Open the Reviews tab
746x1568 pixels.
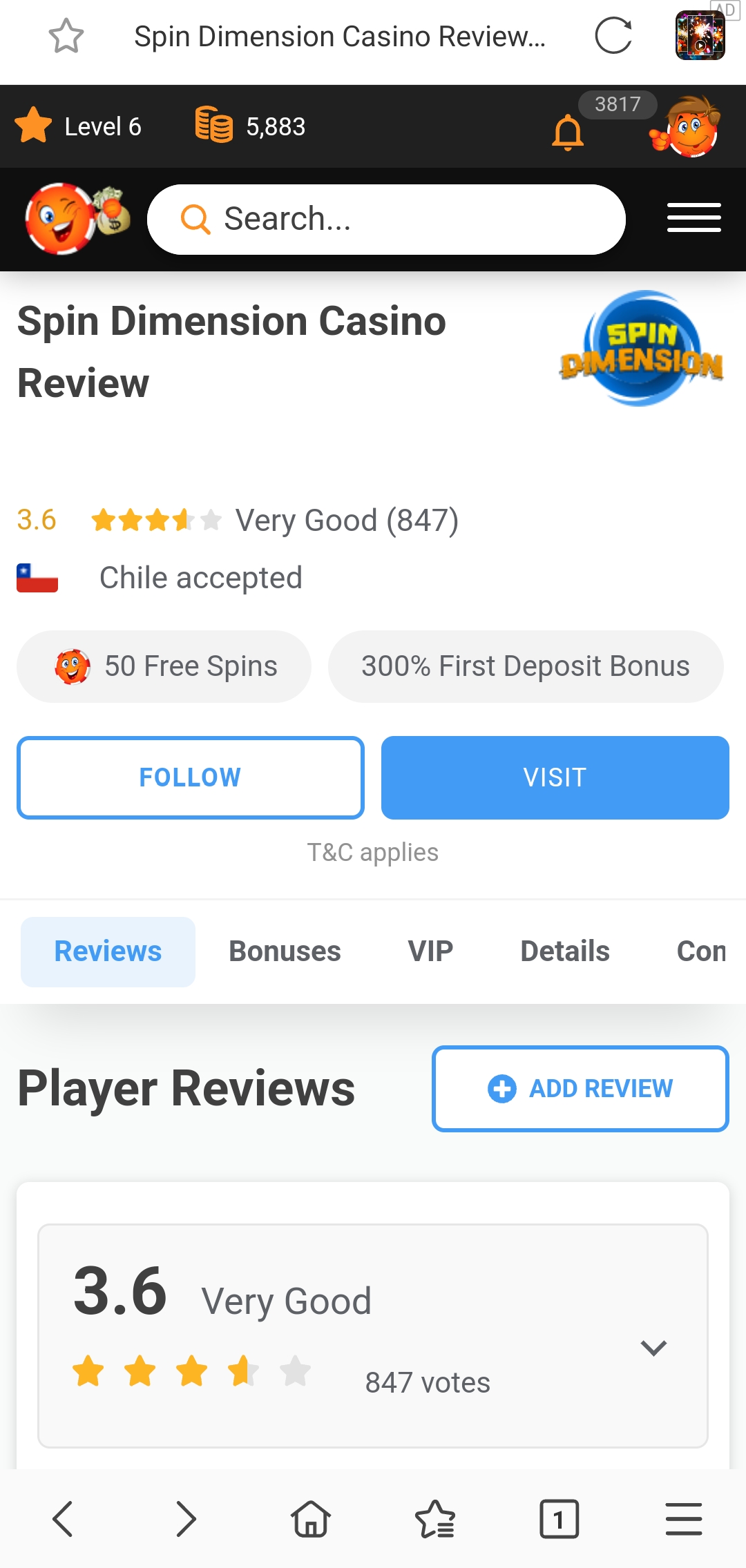(x=108, y=951)
